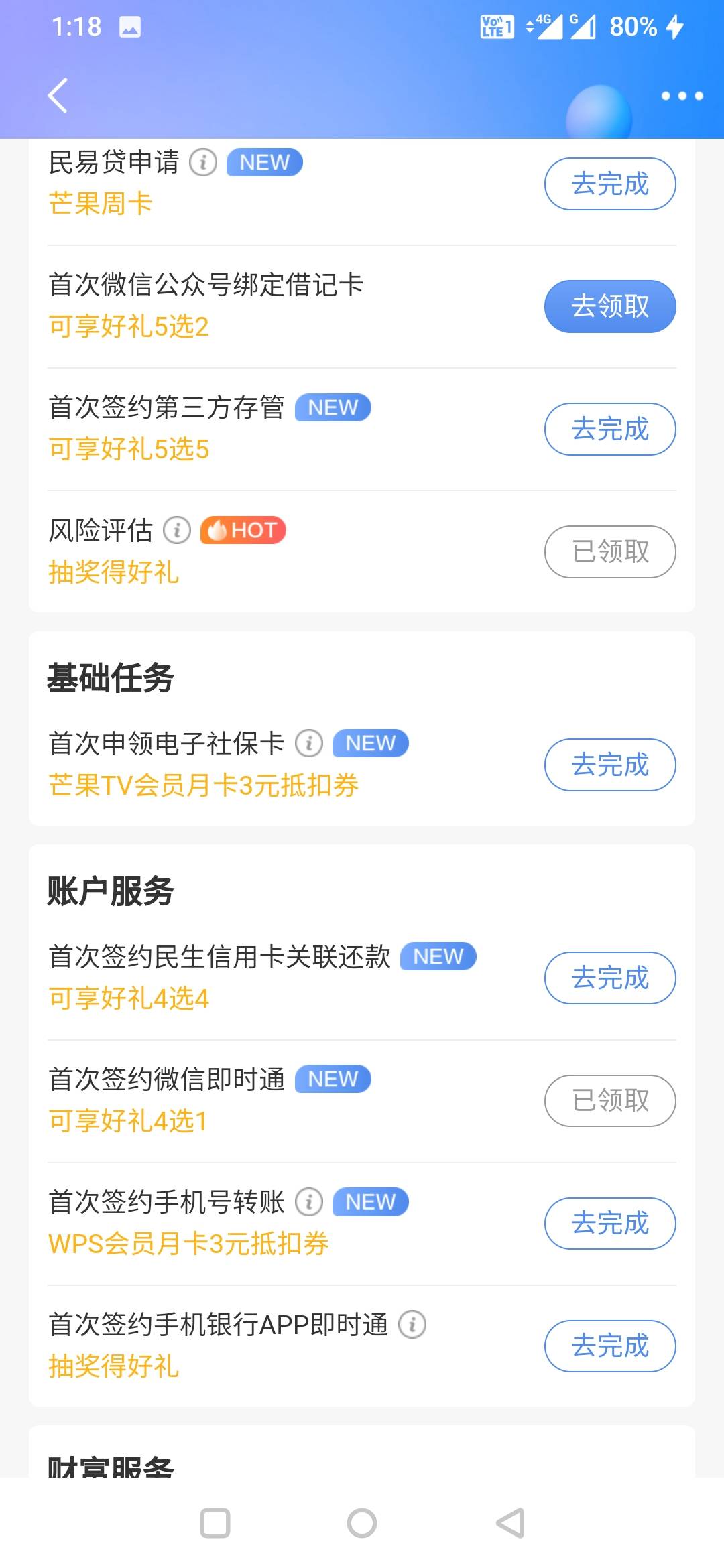The width and height of the screenshot is (724, 1568).
Task: Tap 去完成 for 首次签约手机号转账
Action: click(610, 1223)
